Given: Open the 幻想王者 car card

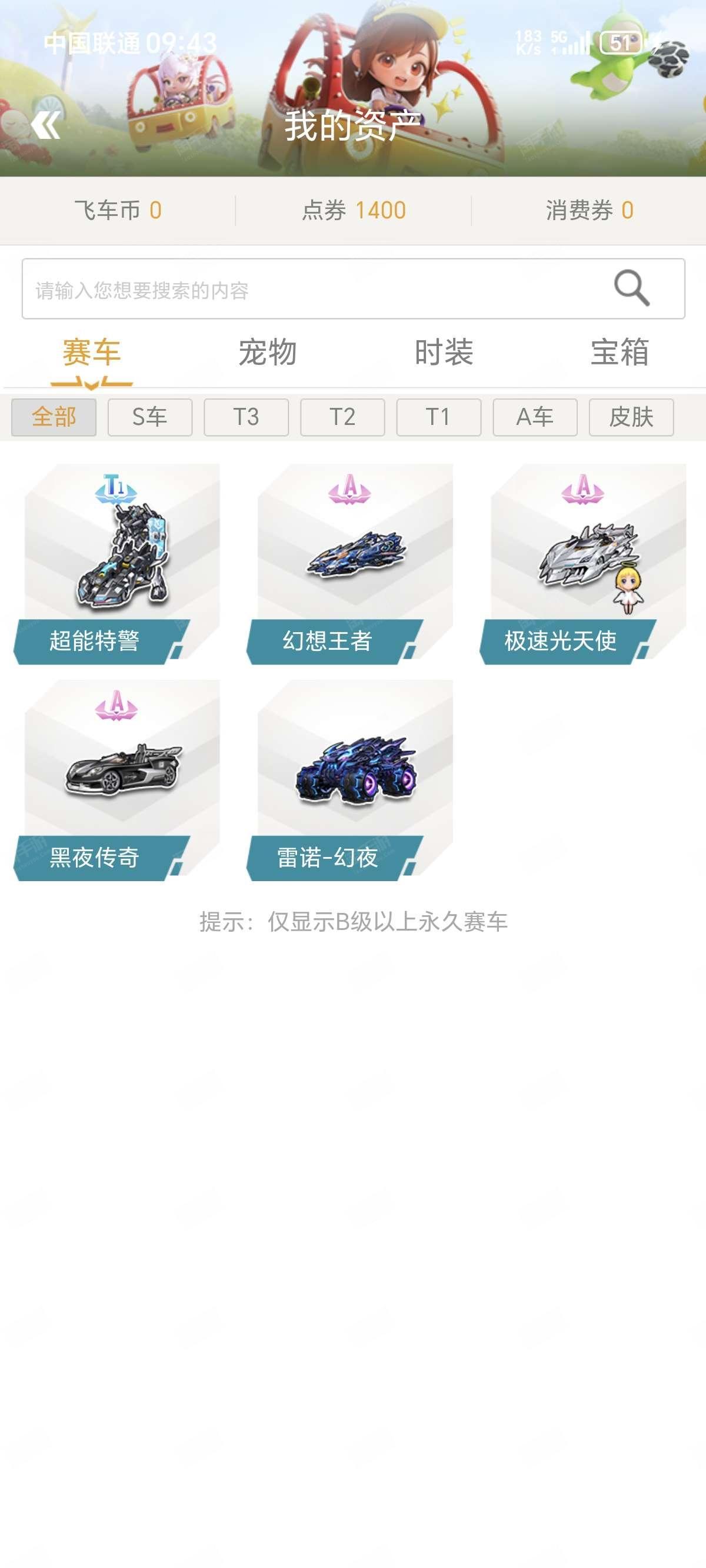Looking at the screenshot, I should 350,564.
